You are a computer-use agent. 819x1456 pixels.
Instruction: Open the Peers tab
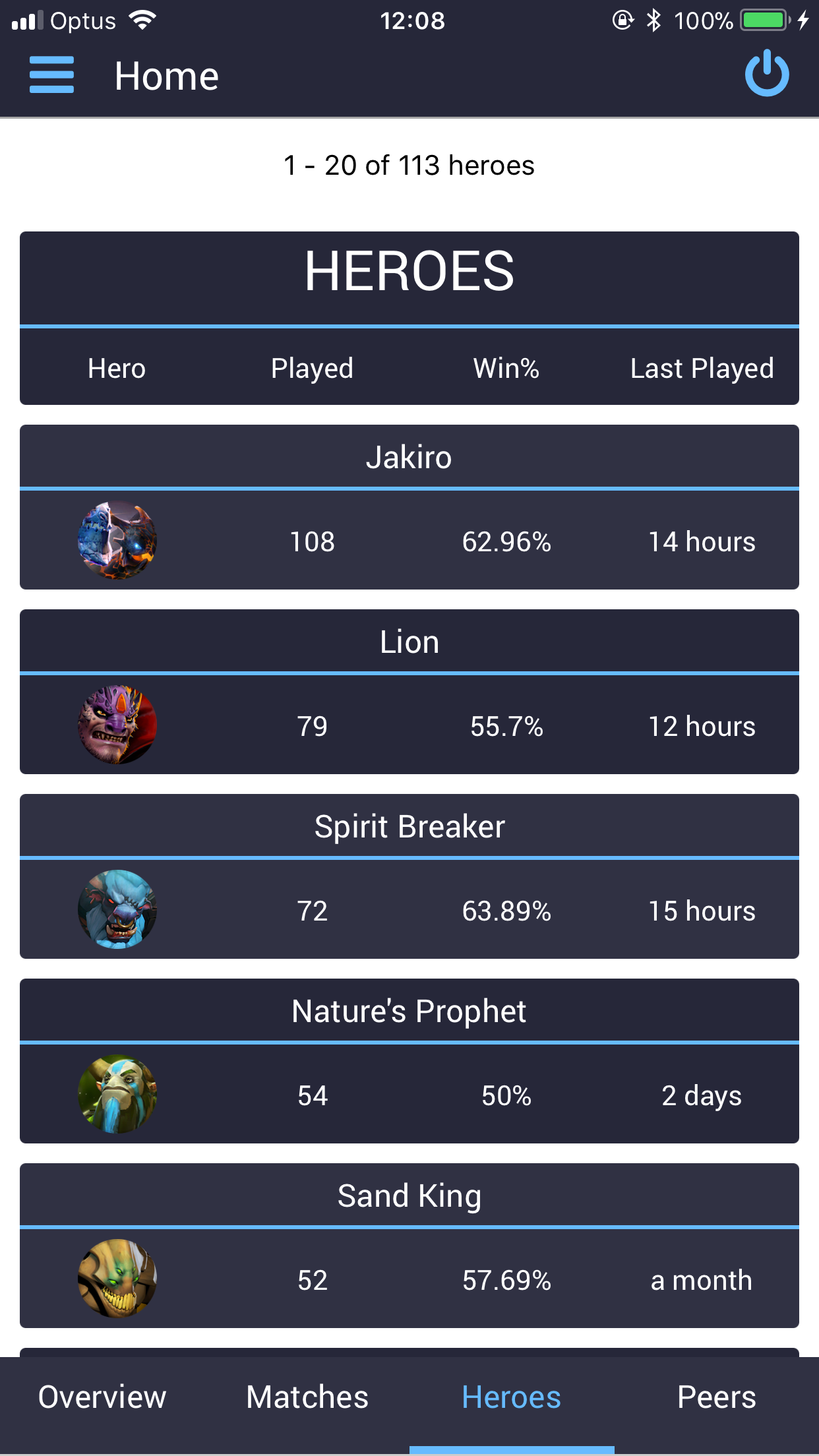pos(716,1397)
